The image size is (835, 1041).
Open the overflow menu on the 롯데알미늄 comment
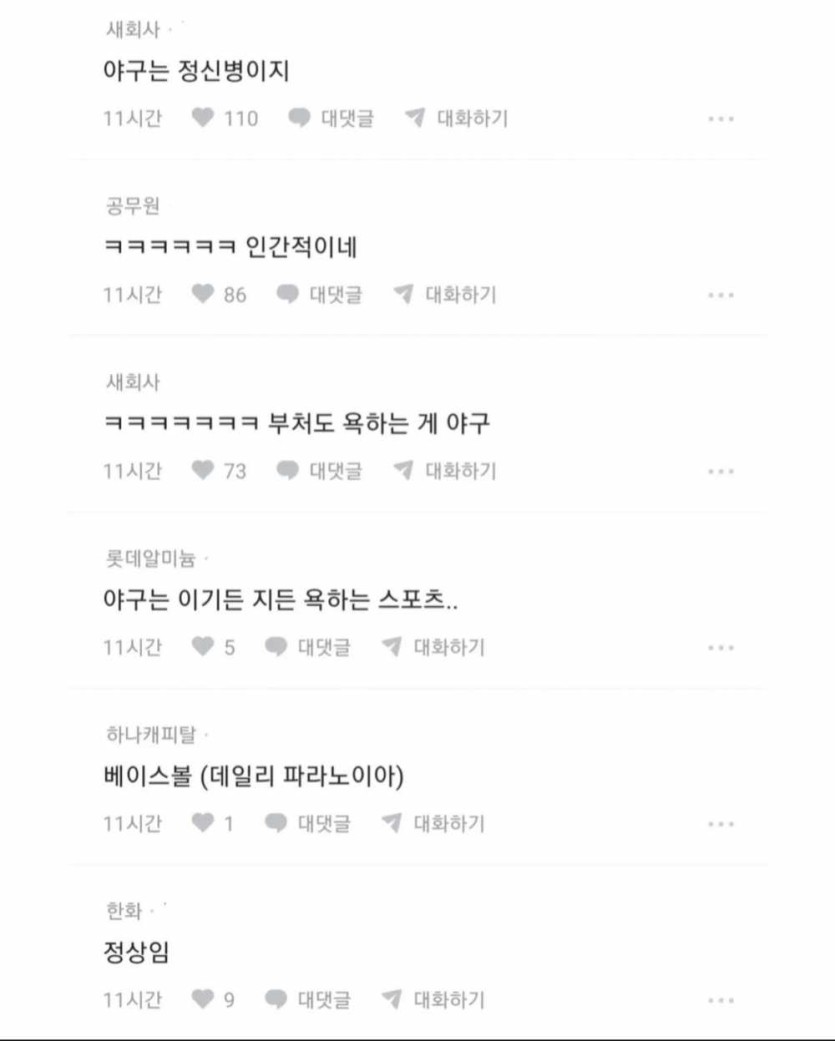721,648
